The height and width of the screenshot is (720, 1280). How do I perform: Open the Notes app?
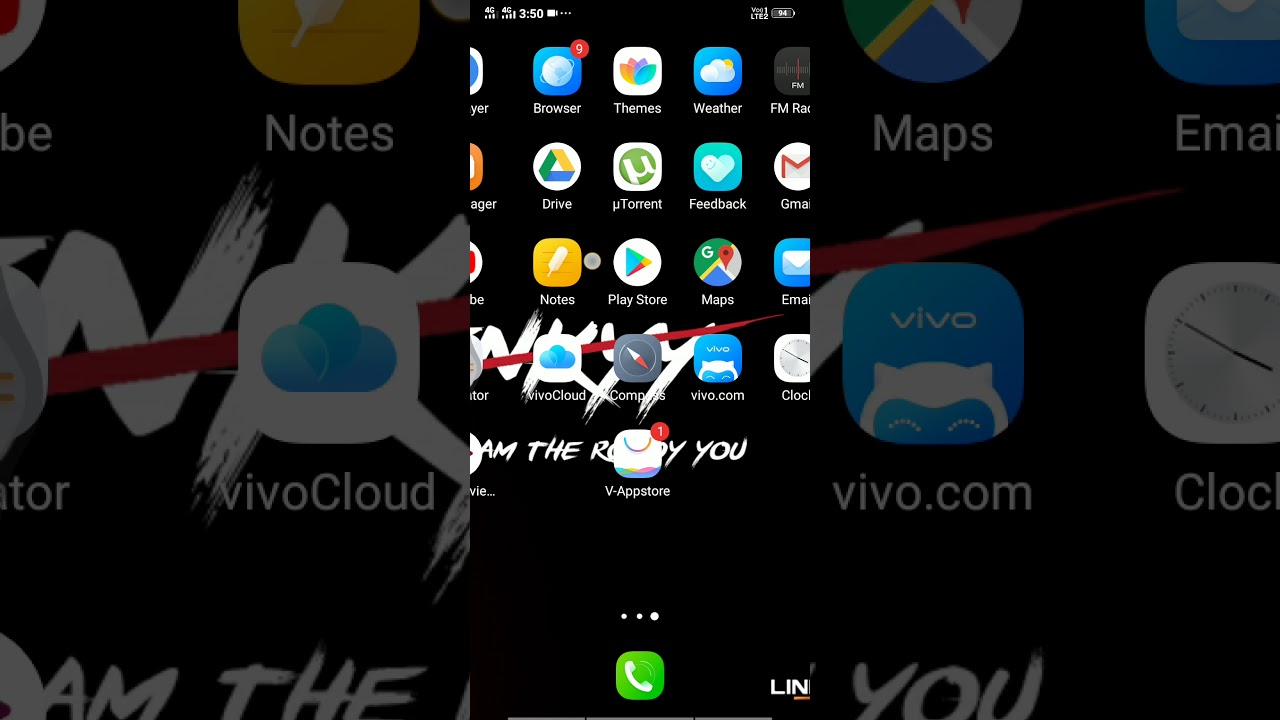tap(557, 263)
